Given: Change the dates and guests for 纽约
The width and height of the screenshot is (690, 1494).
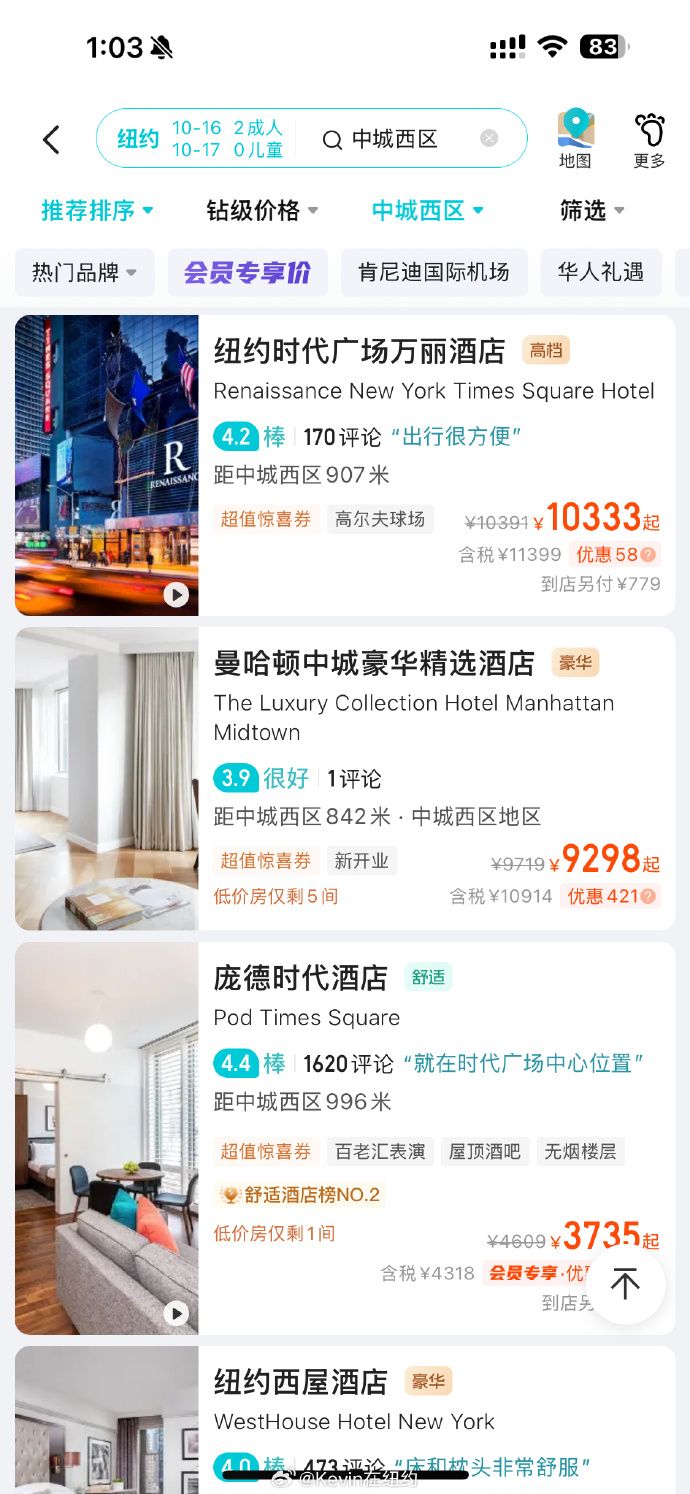Looking at the screenshot, I should 200,139.
